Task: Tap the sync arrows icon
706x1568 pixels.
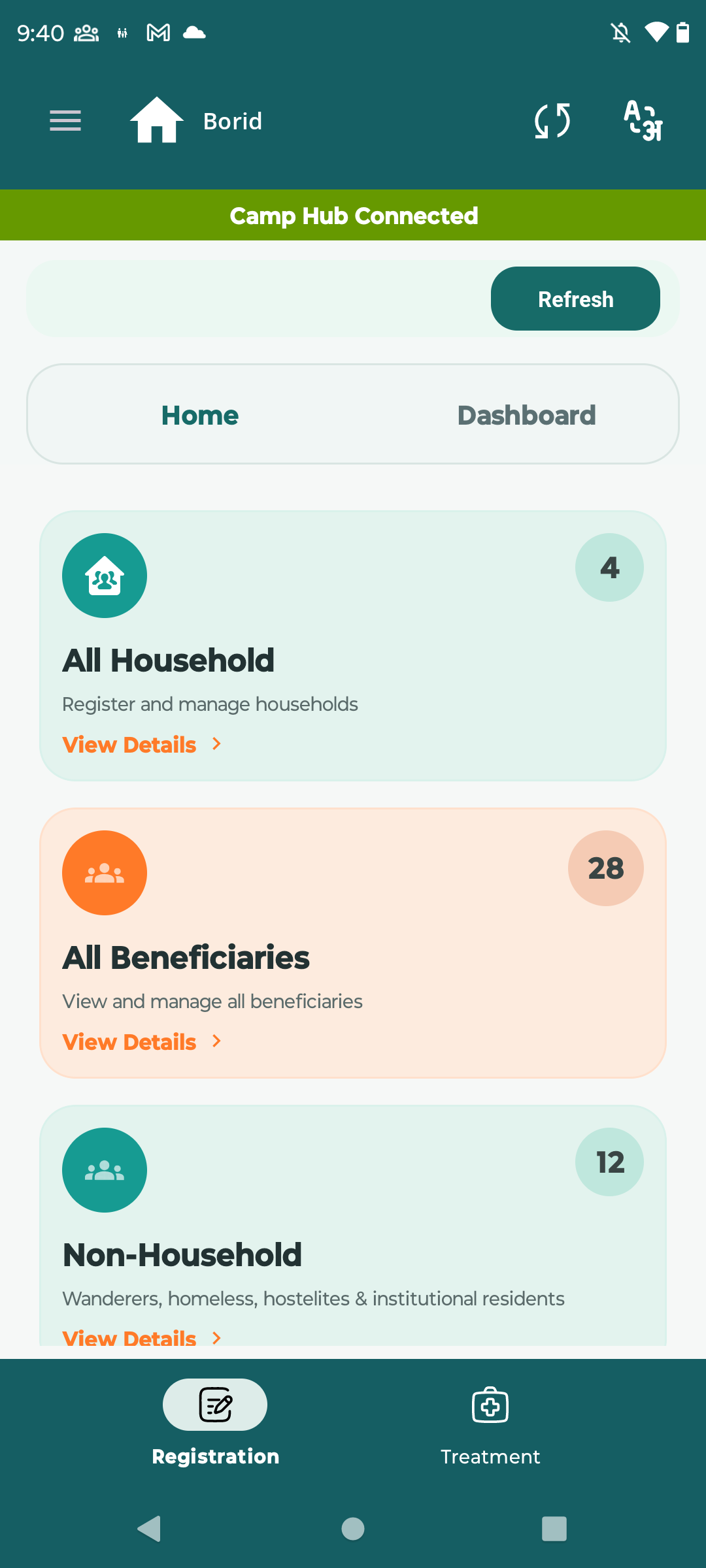Action: point(552,121)
